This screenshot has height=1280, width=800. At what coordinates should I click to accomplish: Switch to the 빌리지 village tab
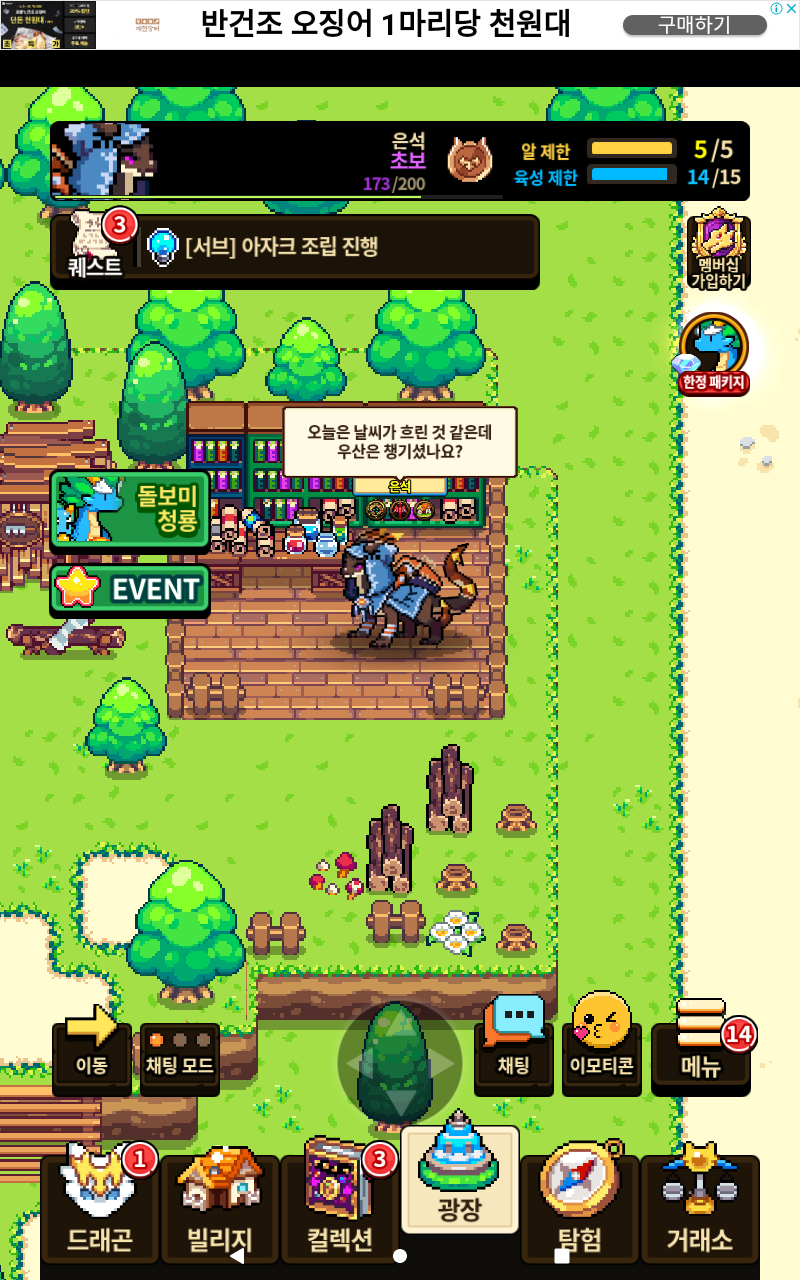point(220,1205)
